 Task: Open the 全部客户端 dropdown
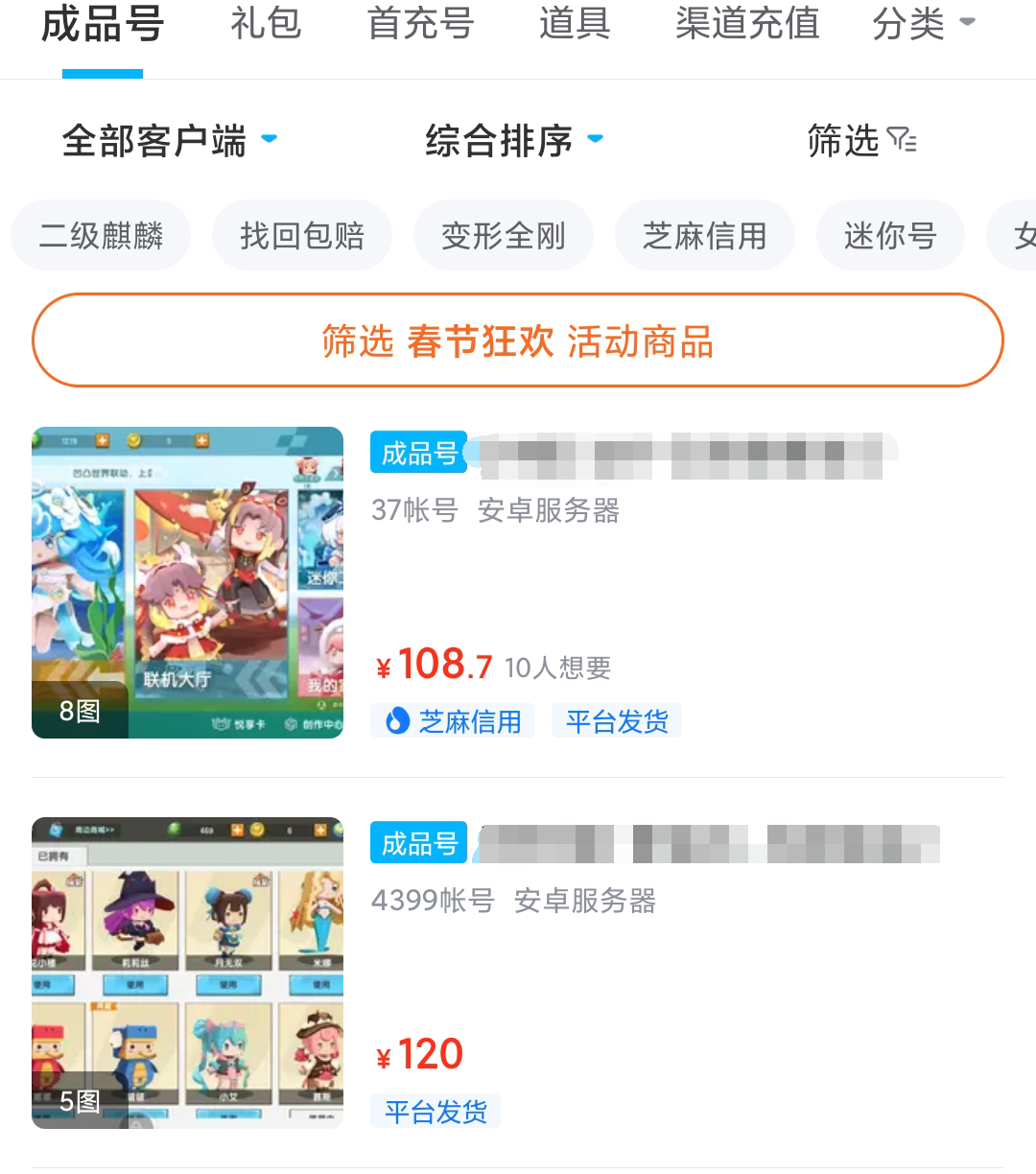(x=169, y=141)
